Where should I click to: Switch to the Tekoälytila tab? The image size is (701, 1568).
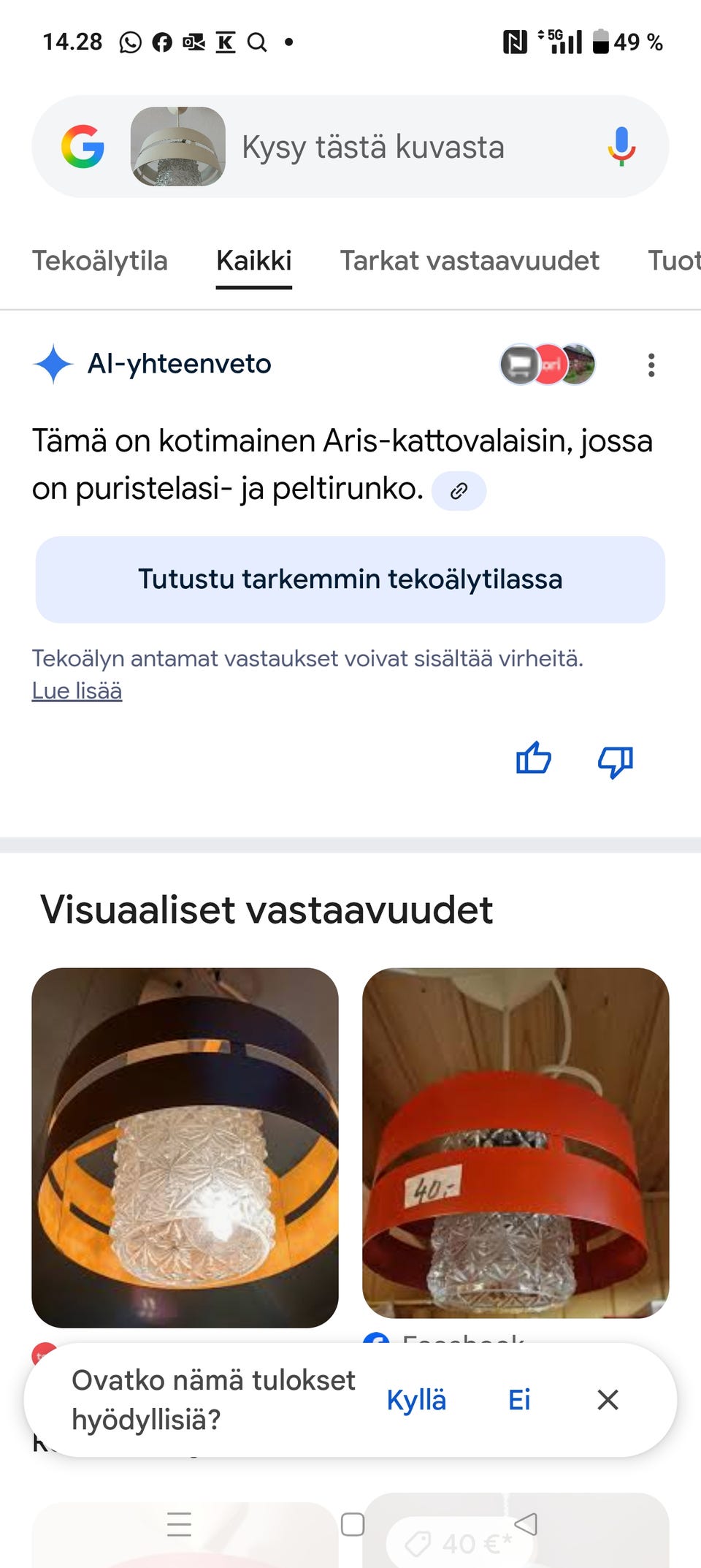tap(100, 261)
